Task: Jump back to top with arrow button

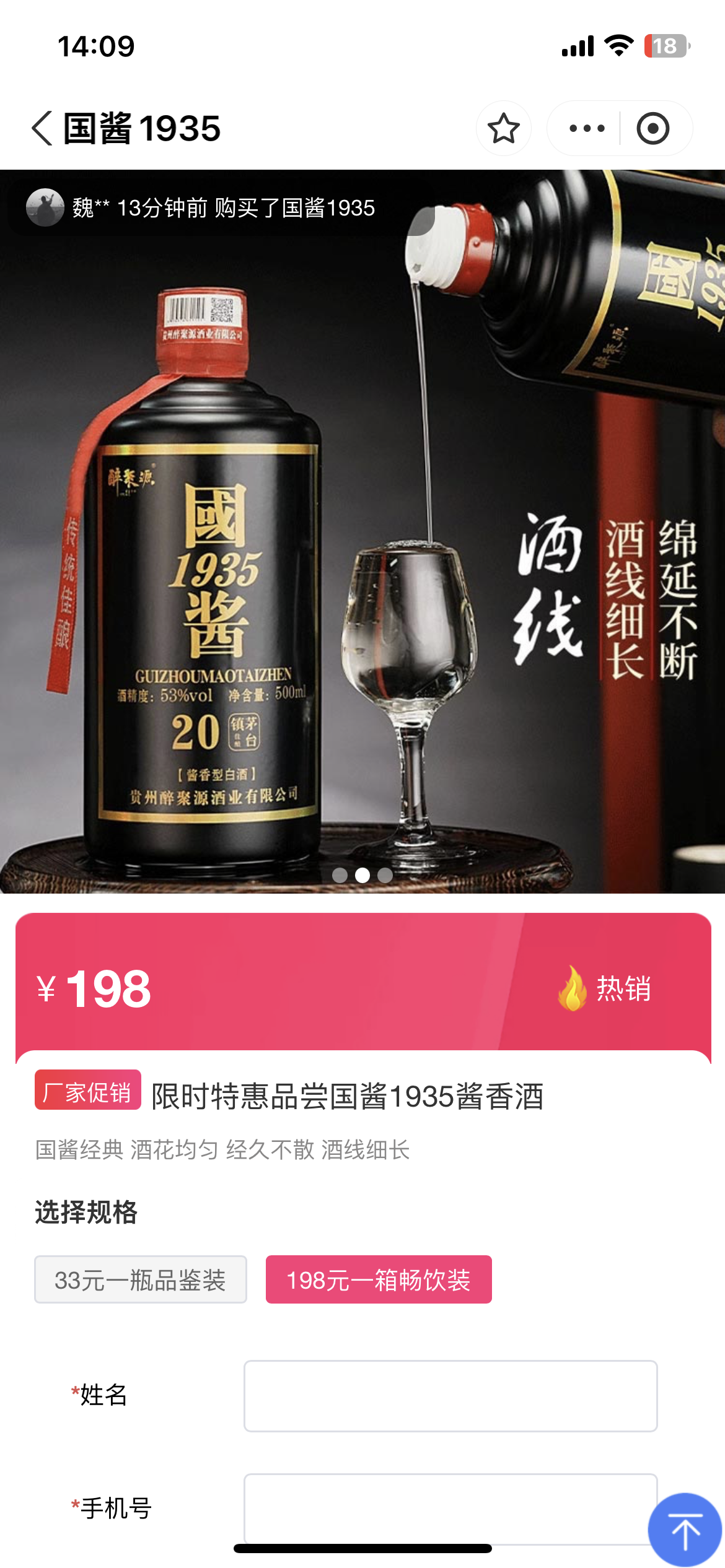Action: click(x=685, y=1530)
